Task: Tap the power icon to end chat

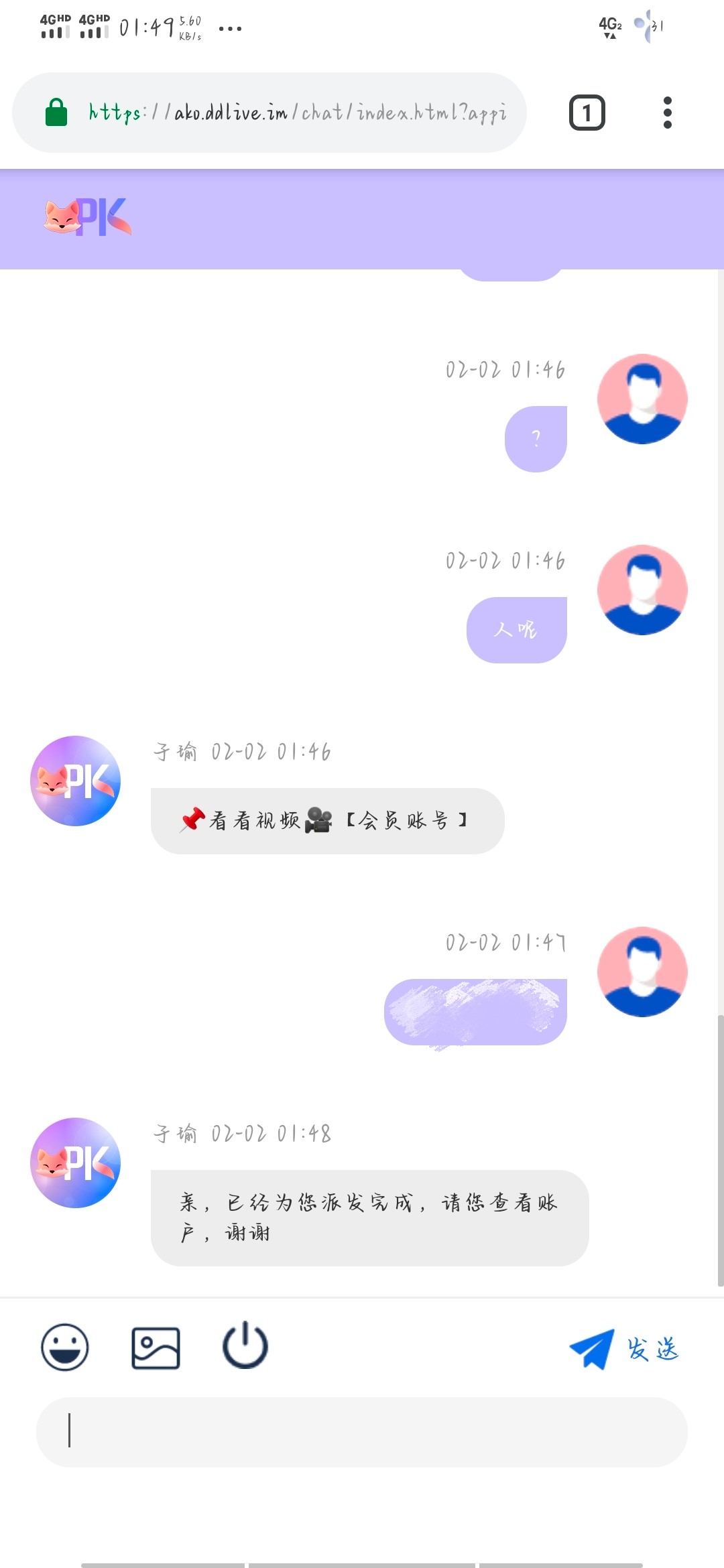Action: (x=245, y=1345)
